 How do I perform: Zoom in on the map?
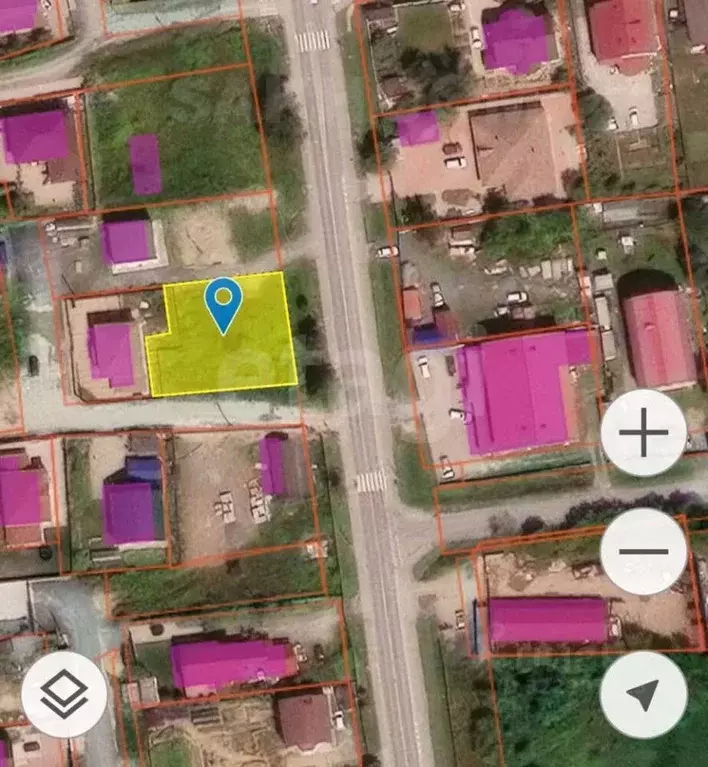pyautogui.click(x=644, y=433)
